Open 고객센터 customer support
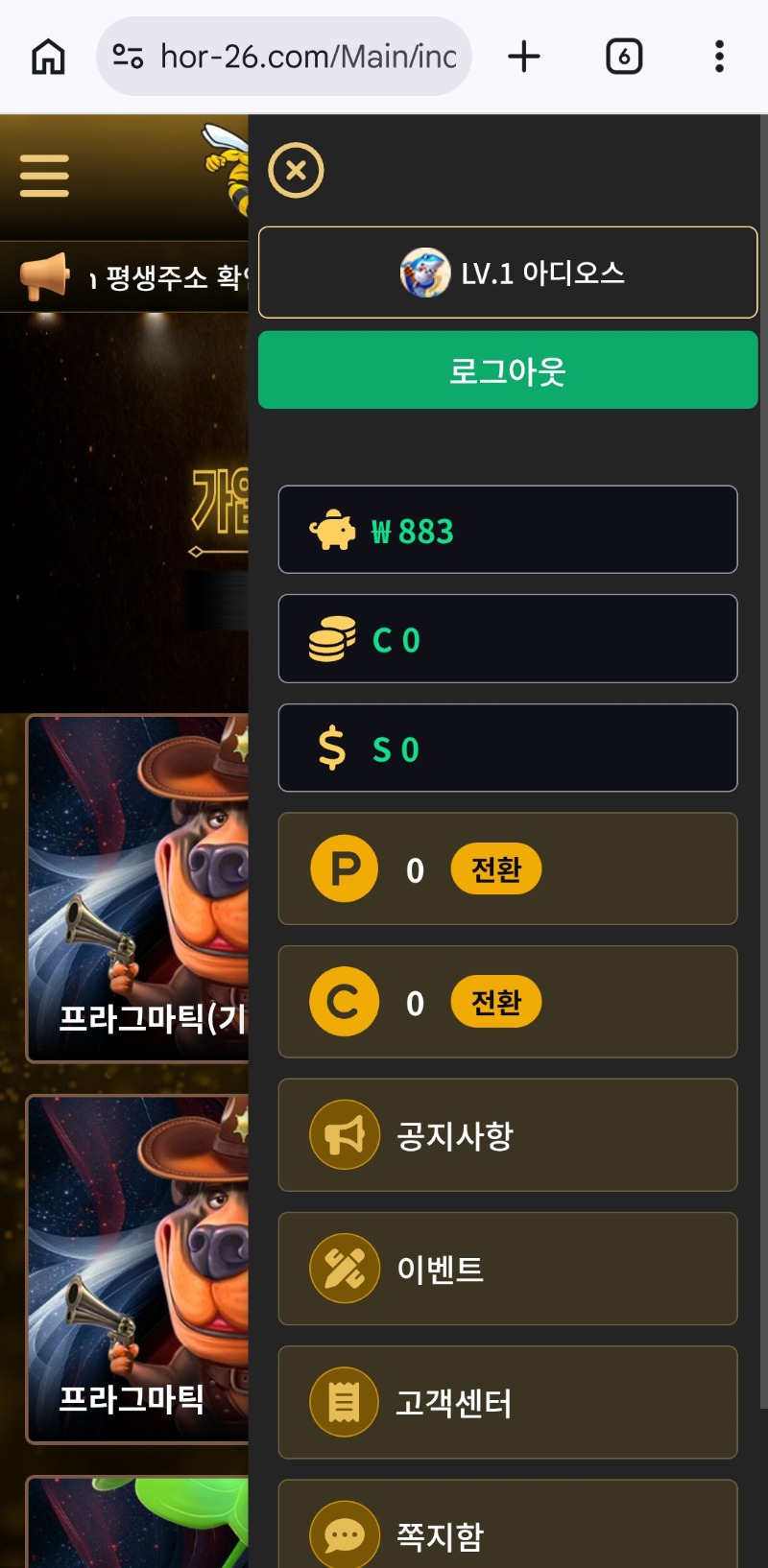The image size is (768, 1568). (x=508, y=1402)
